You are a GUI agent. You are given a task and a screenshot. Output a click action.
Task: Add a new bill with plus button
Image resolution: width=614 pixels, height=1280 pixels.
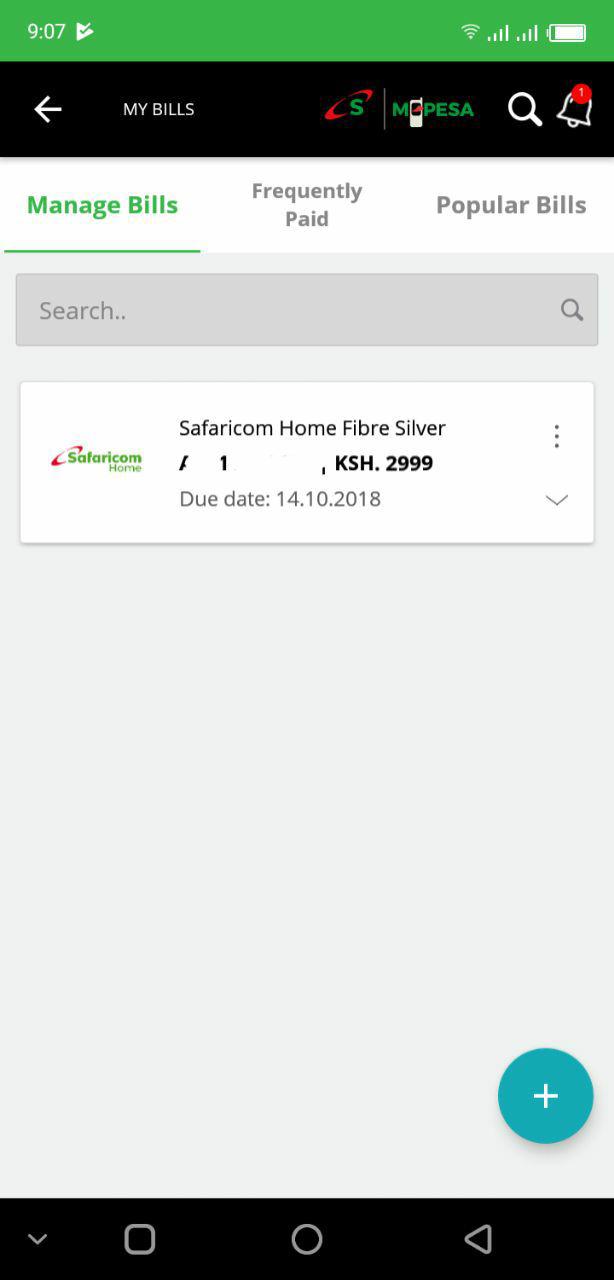545,1096
